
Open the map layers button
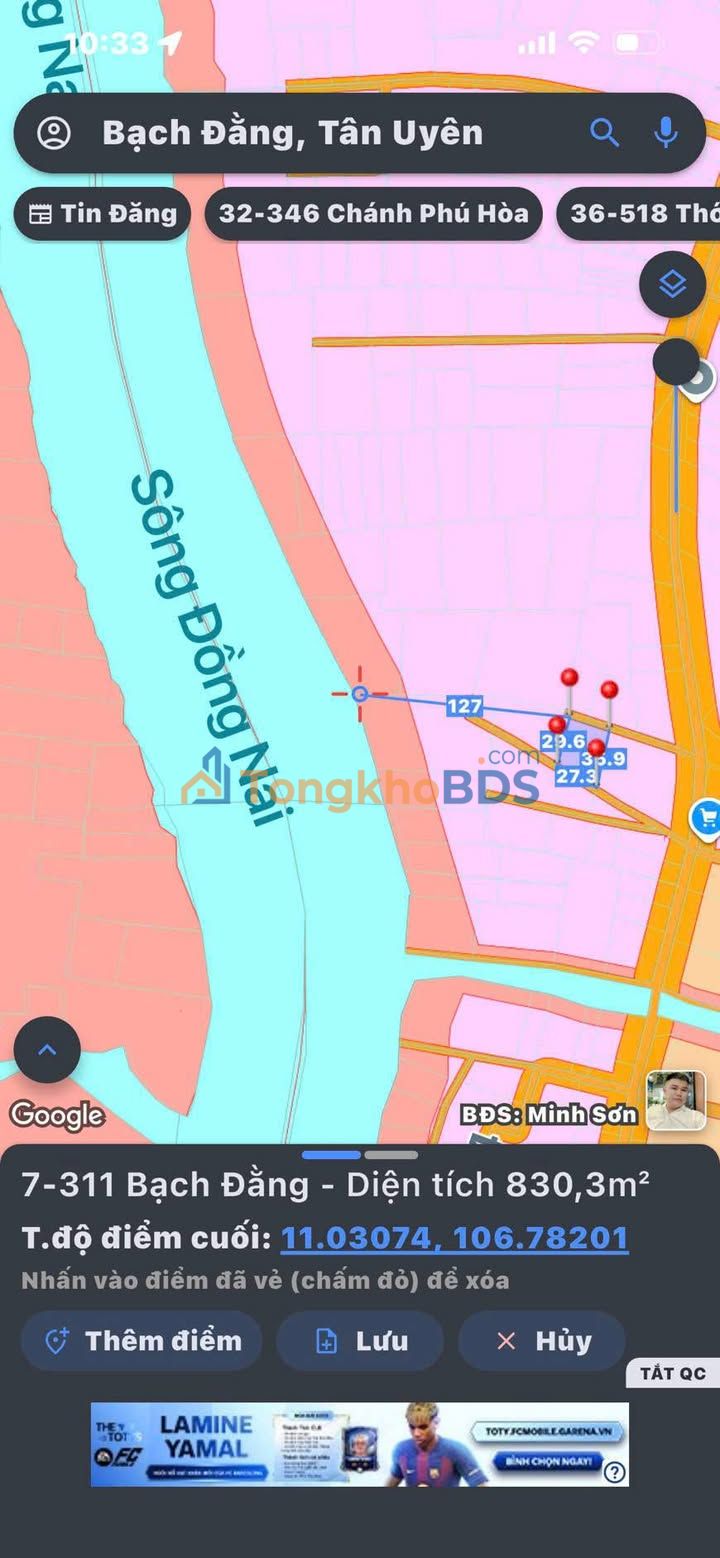(673, 285)
